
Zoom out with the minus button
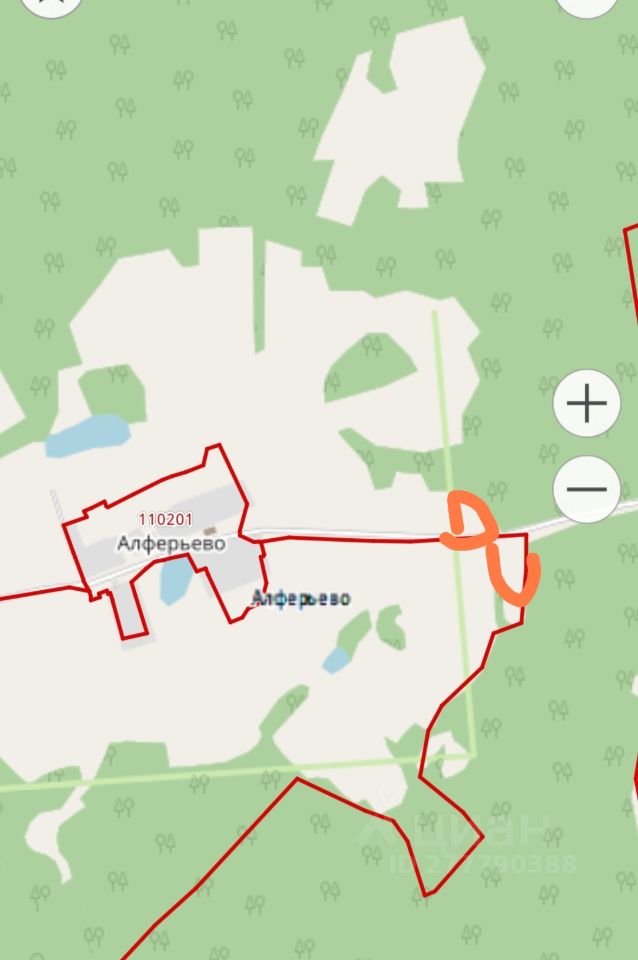click(x=587, y=489)
